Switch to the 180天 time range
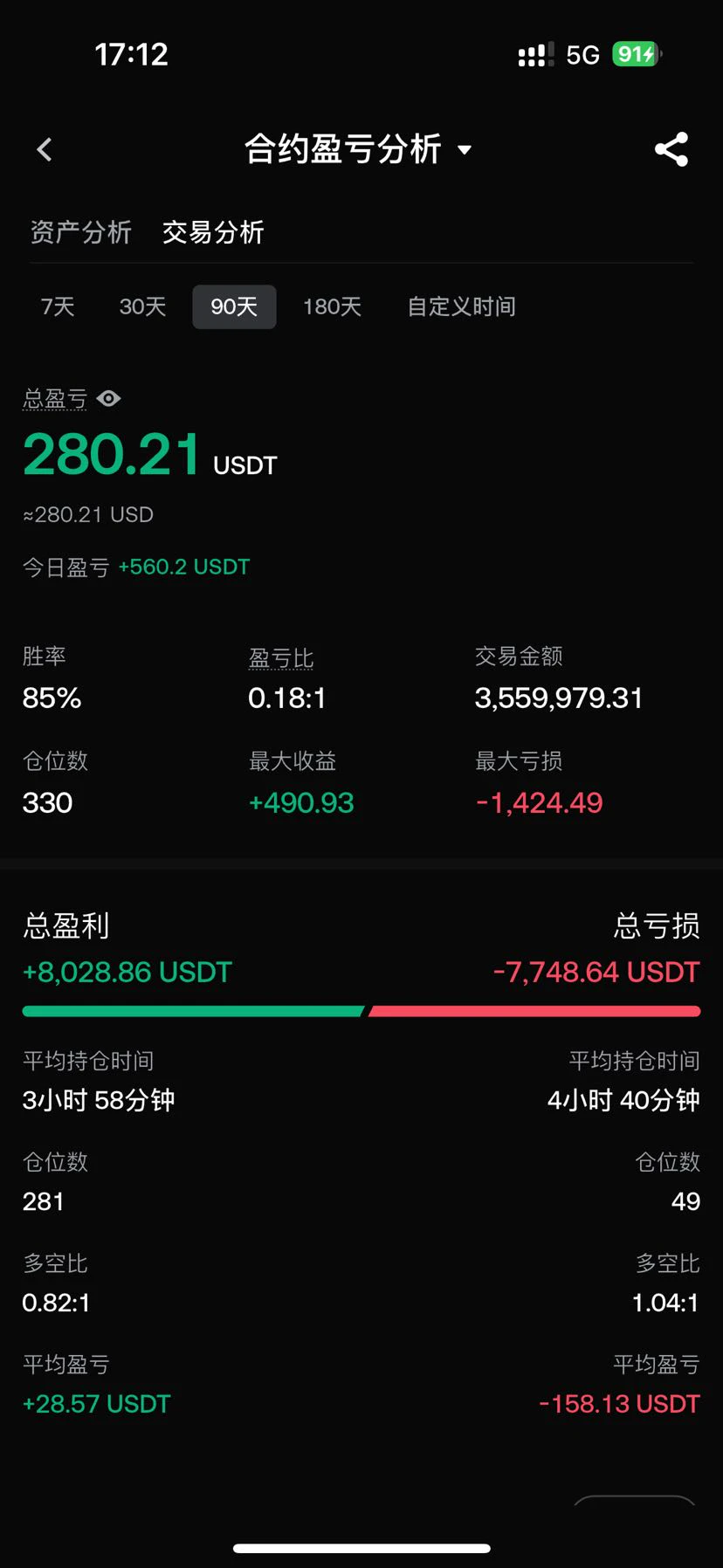723x1568 pixels. click(332, 306)
